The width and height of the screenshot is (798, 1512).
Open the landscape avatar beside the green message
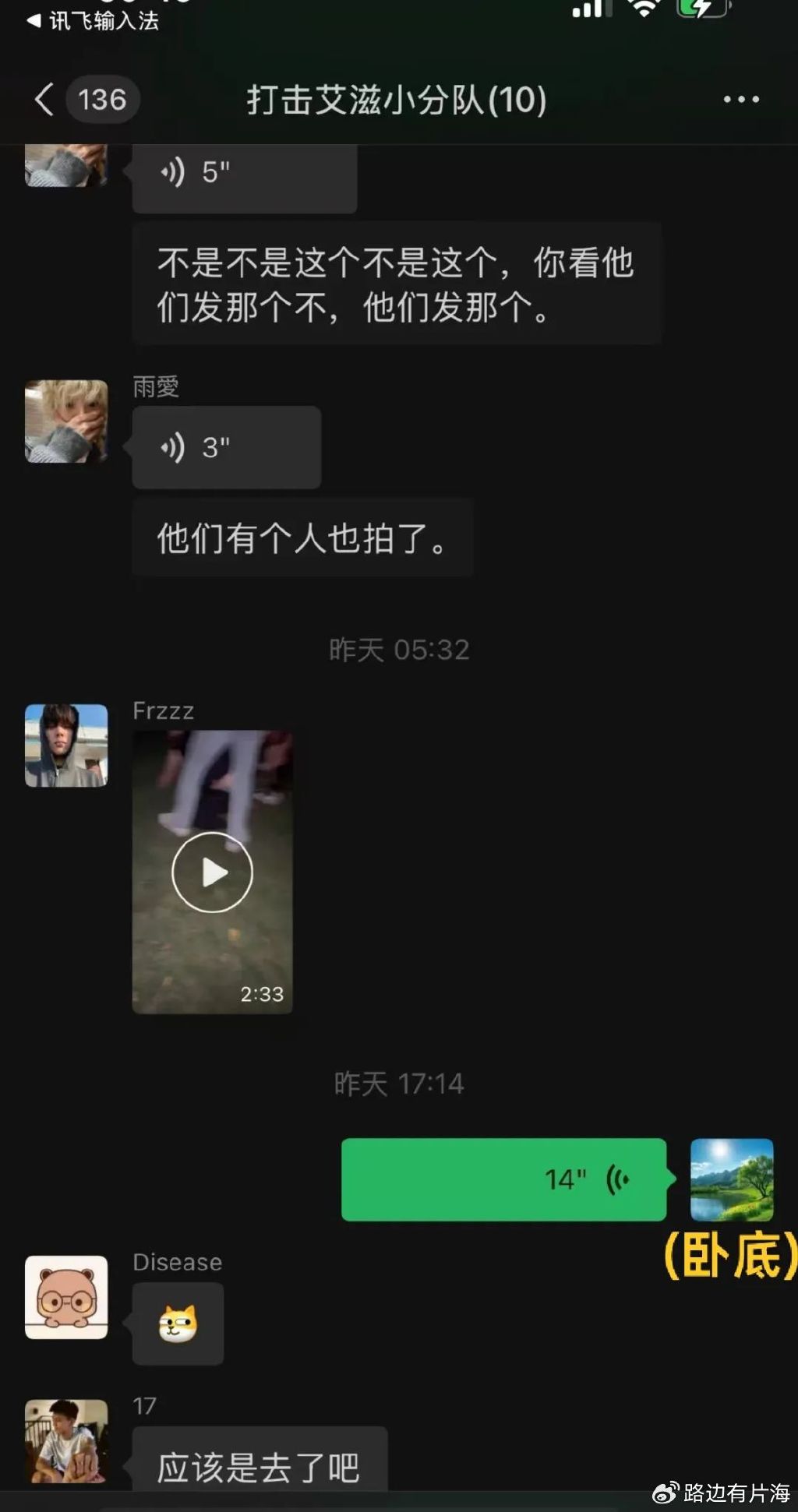[x=732, y=1179]
